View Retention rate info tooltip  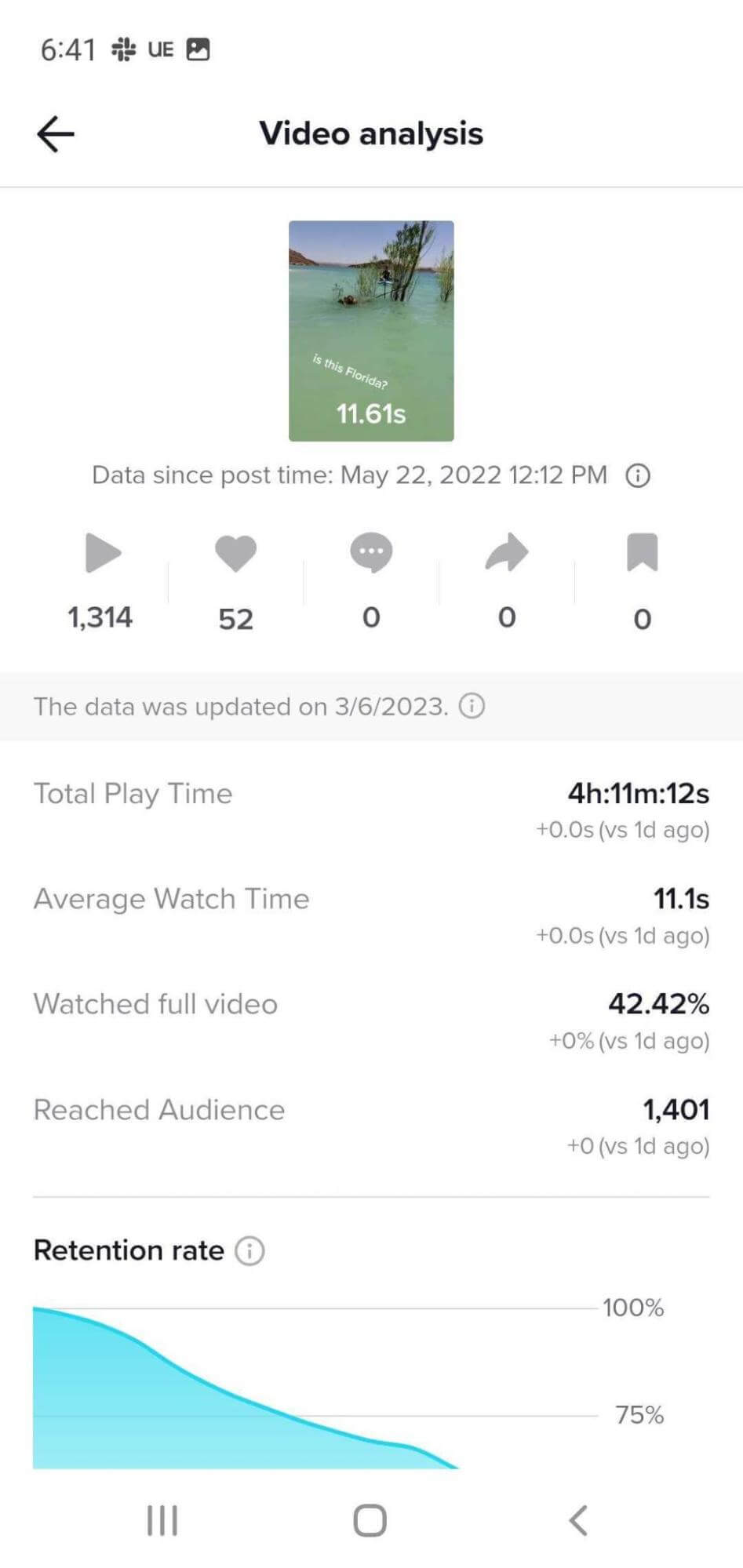pos(250,1250)
